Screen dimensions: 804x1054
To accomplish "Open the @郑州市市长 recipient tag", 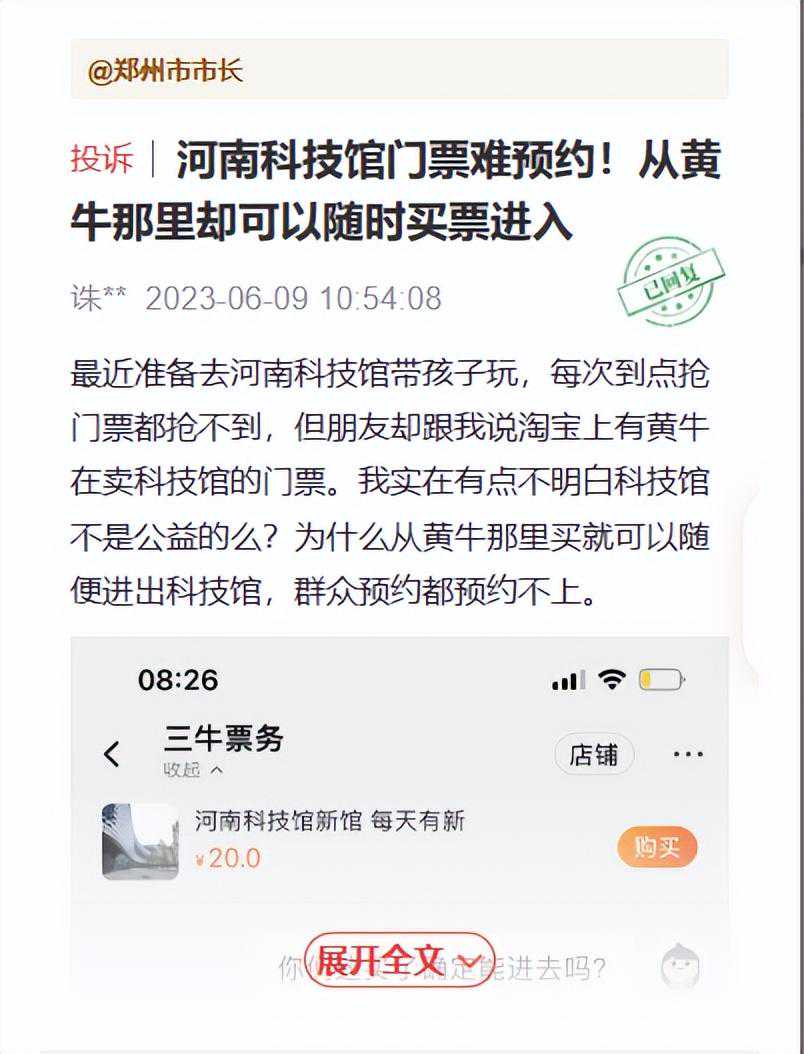I will point(166,71).
